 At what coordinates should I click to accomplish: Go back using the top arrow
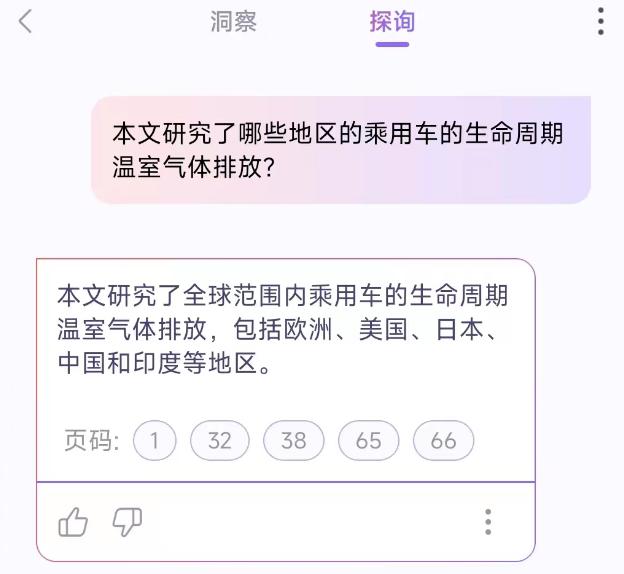coord(26,21)
